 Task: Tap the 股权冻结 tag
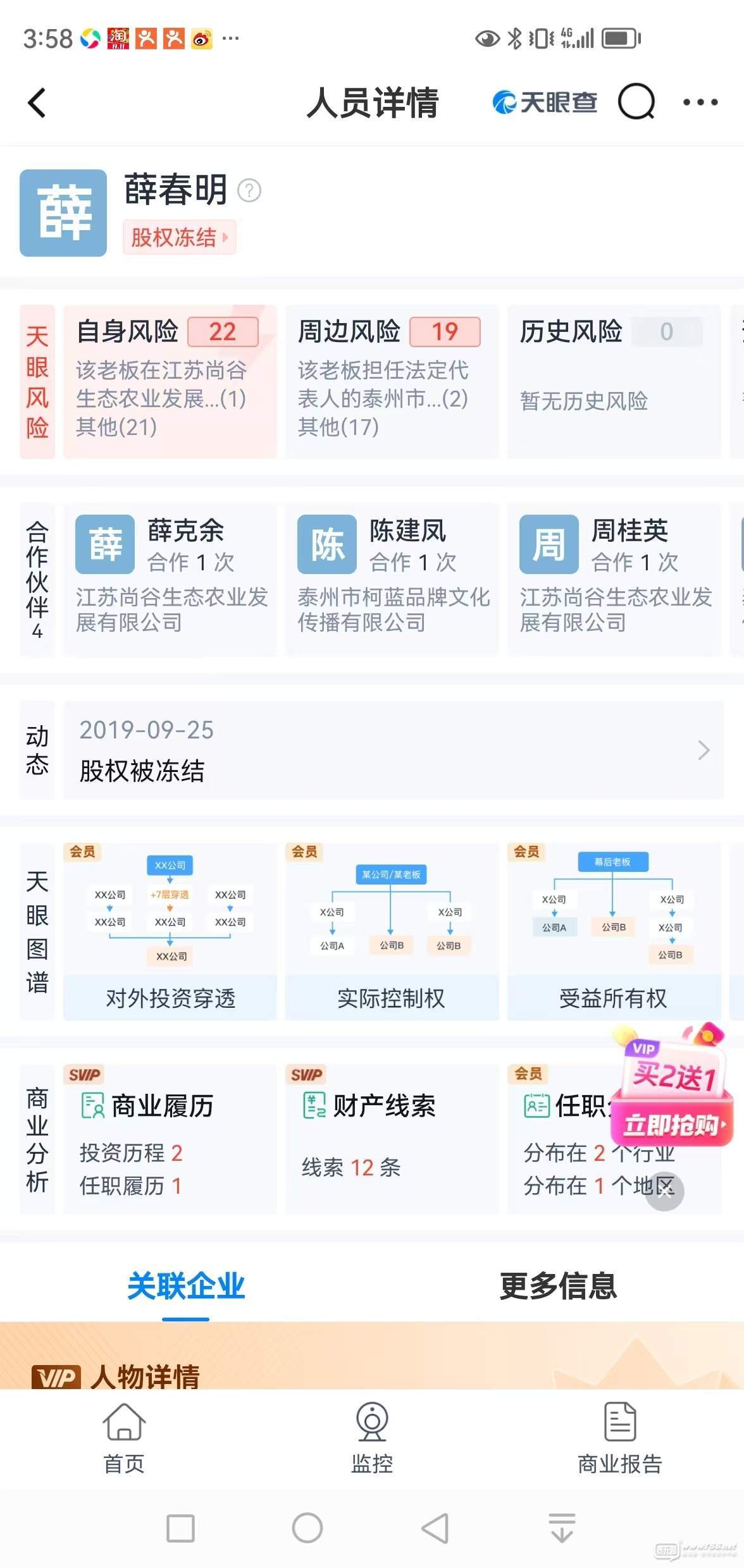pyautogui.click(x=178, y=238)
